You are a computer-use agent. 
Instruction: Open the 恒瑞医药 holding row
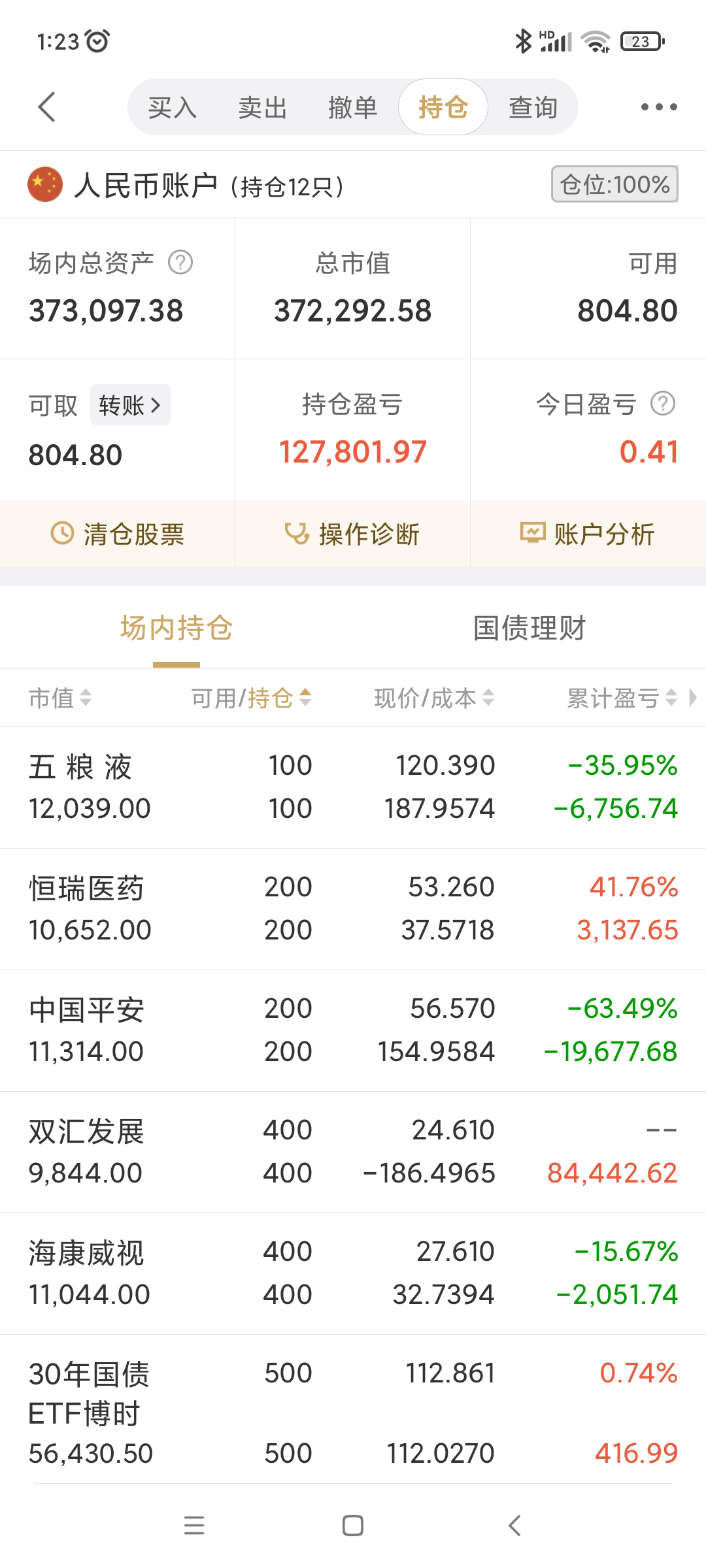point(353,908)
